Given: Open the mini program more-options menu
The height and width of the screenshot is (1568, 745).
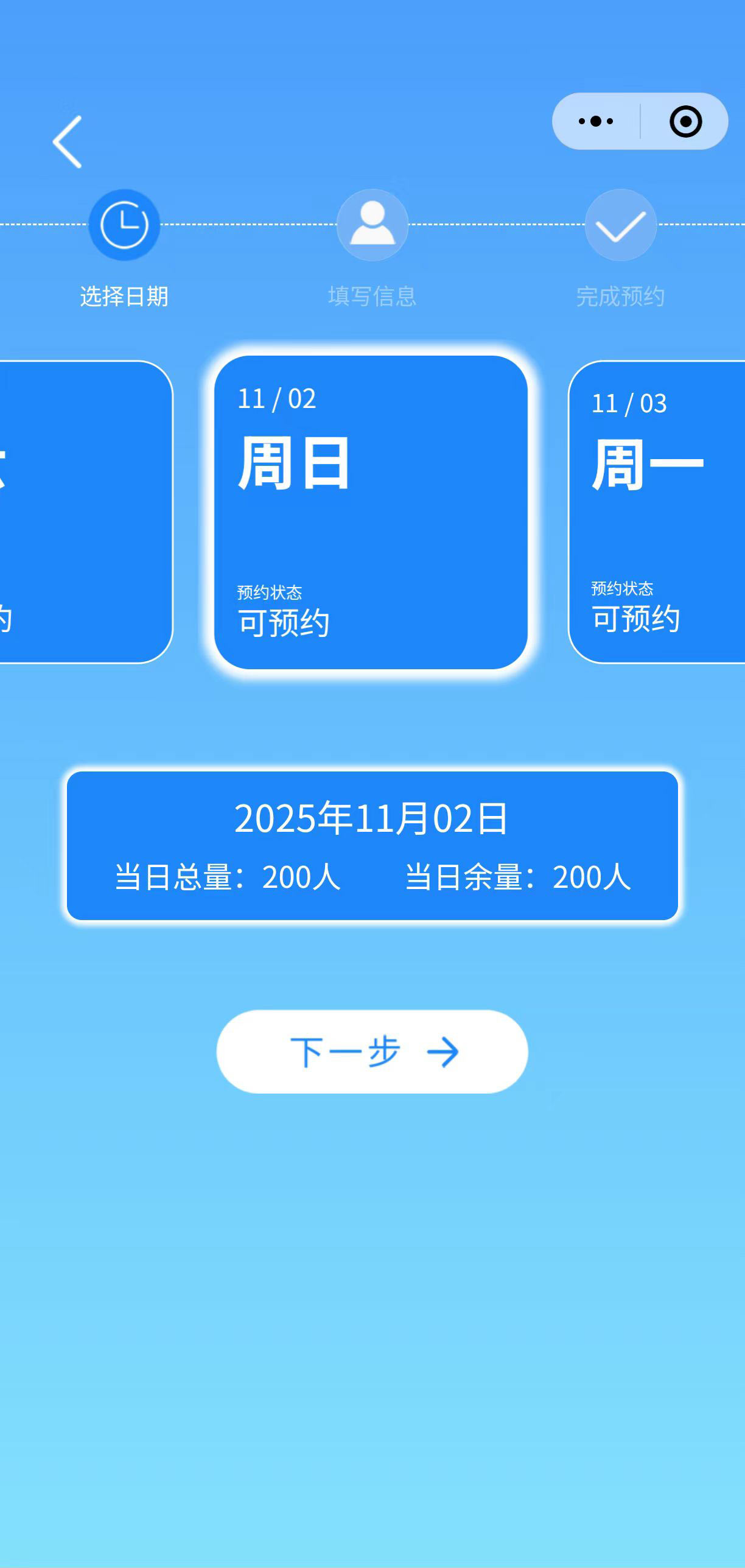Looking at the screenshot, I should point(596,121).
